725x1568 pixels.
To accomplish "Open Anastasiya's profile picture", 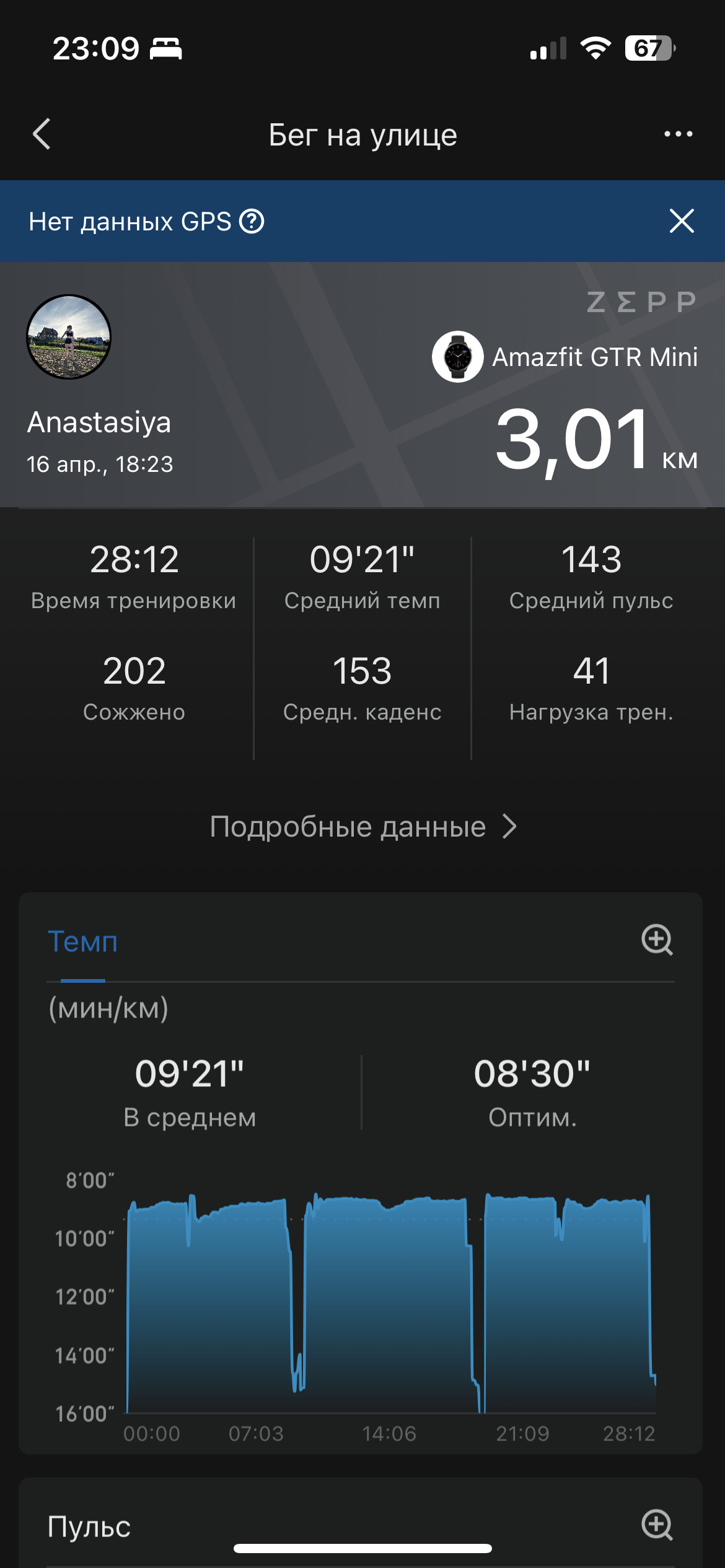I will point(69,337).
